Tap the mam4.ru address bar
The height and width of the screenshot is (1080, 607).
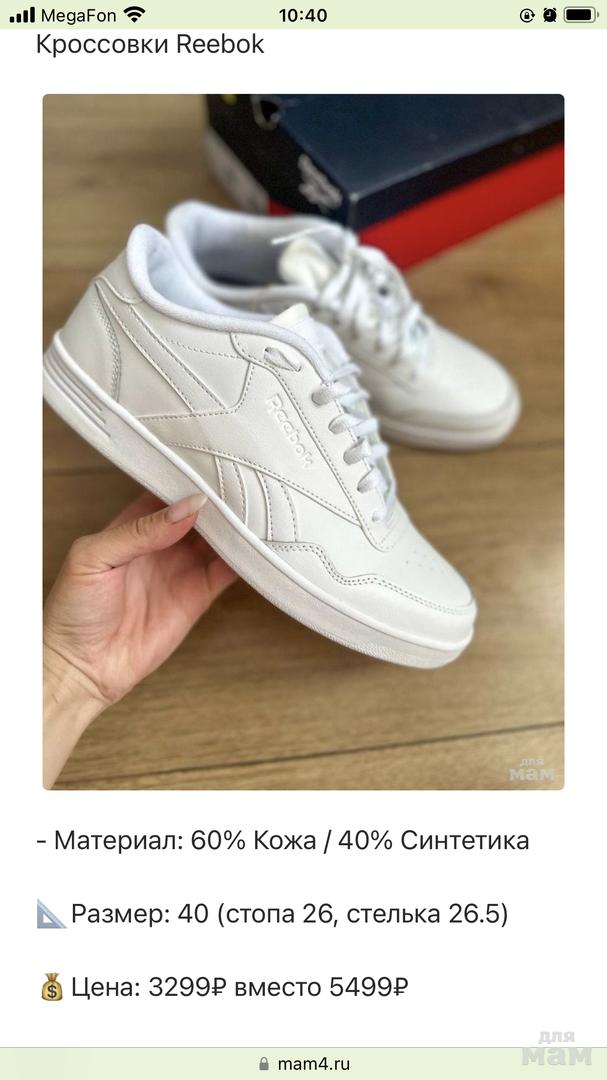point(303,1064)
